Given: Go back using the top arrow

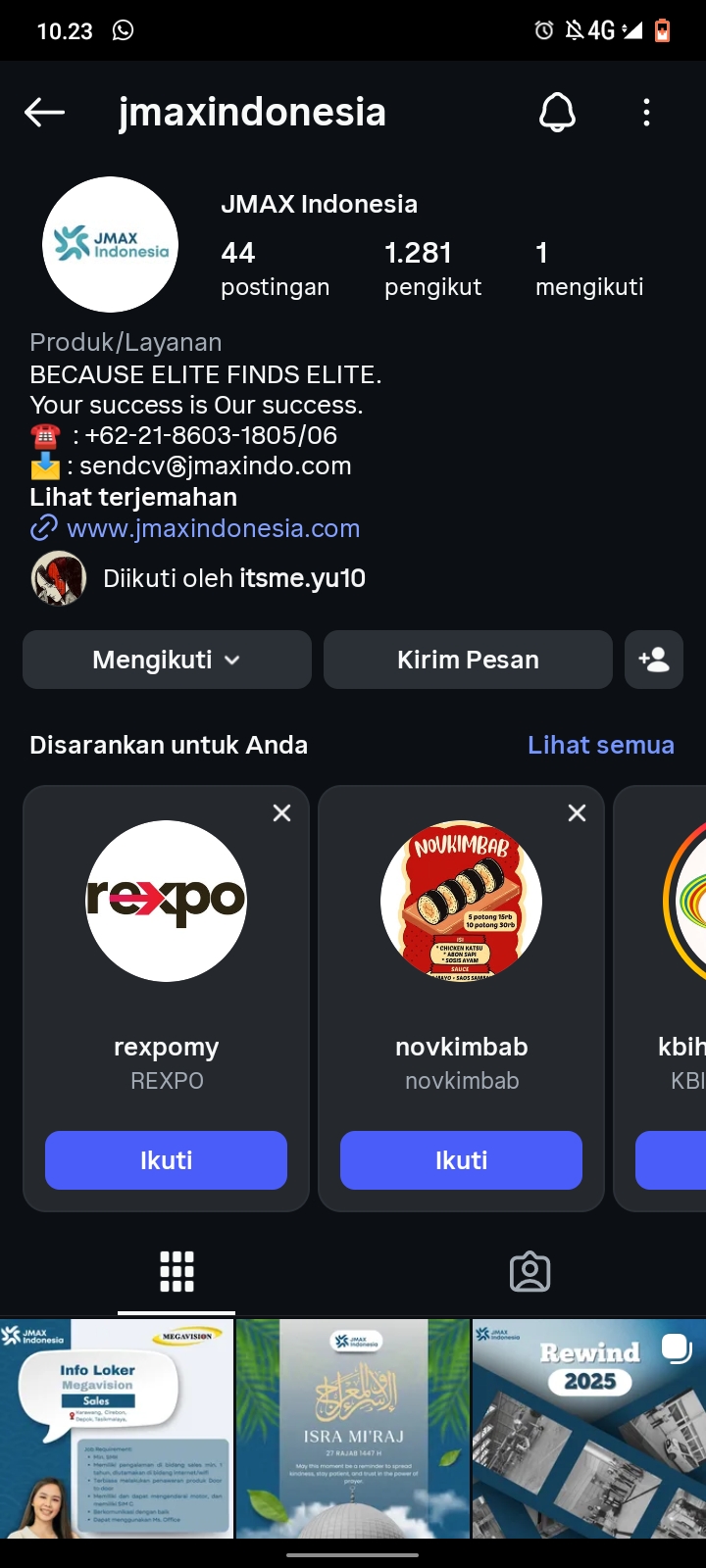Looking at the screenshot, I should (x=44, y=113).
